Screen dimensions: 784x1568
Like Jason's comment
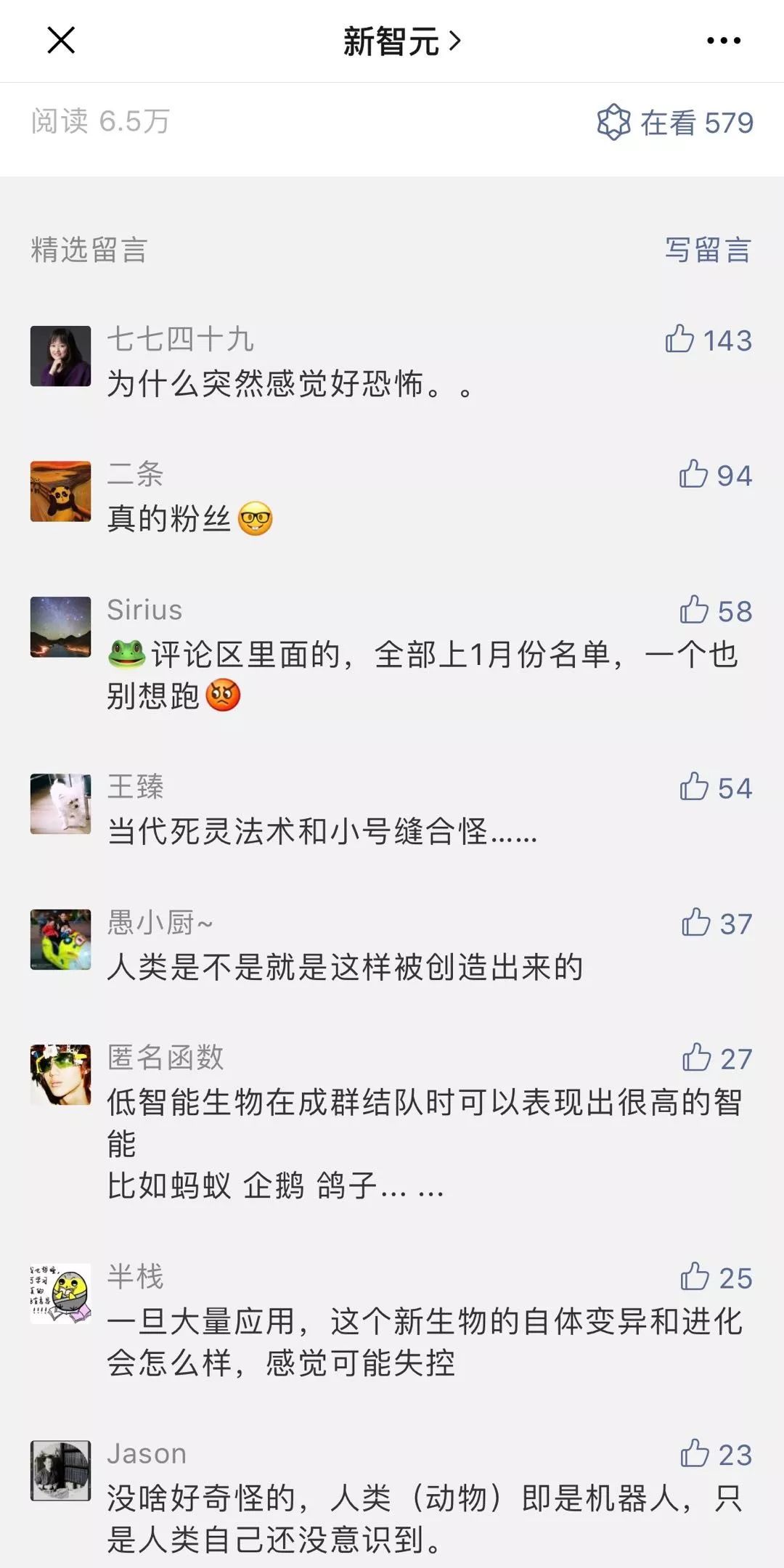pos(695,1454)
